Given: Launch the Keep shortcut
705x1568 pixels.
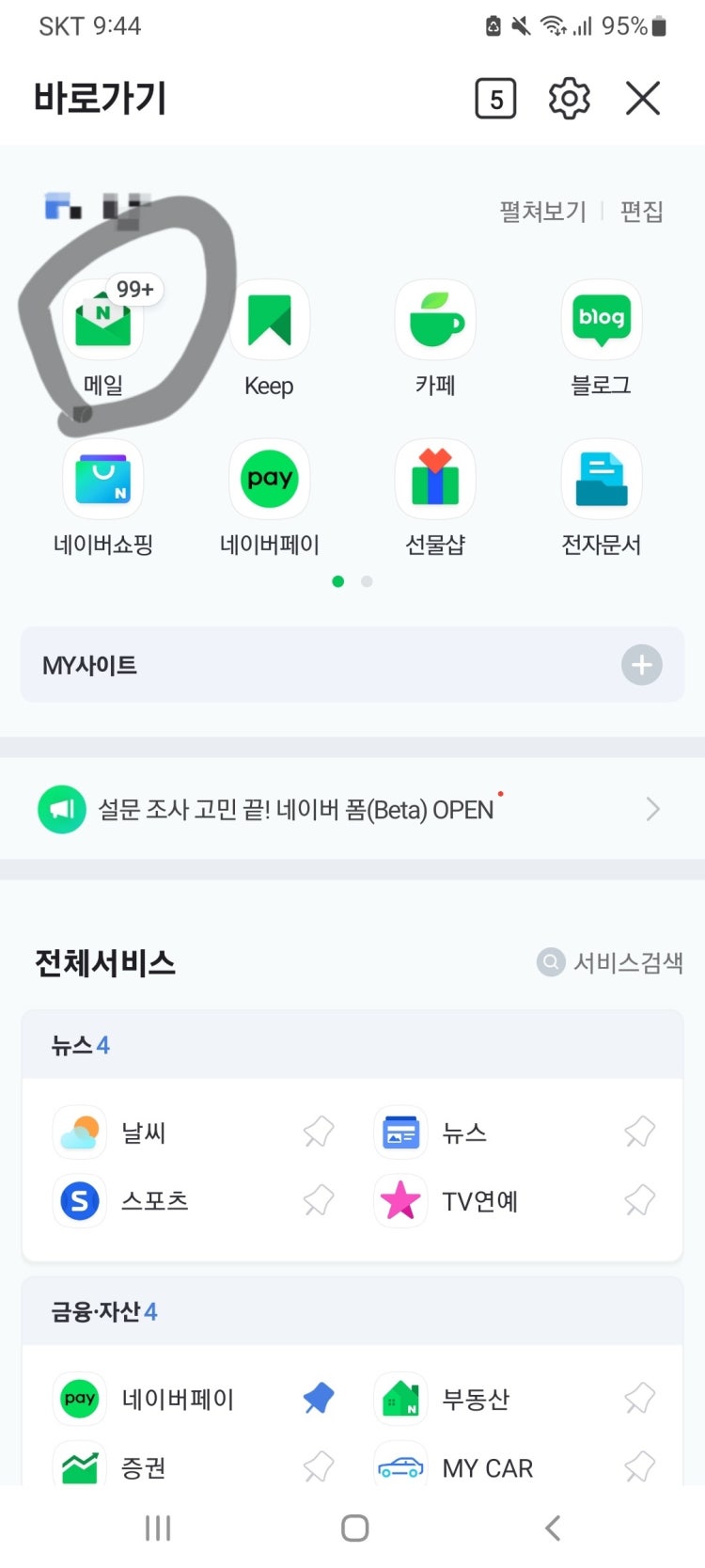Looking at the screenshot, I should tap(269, 322).
